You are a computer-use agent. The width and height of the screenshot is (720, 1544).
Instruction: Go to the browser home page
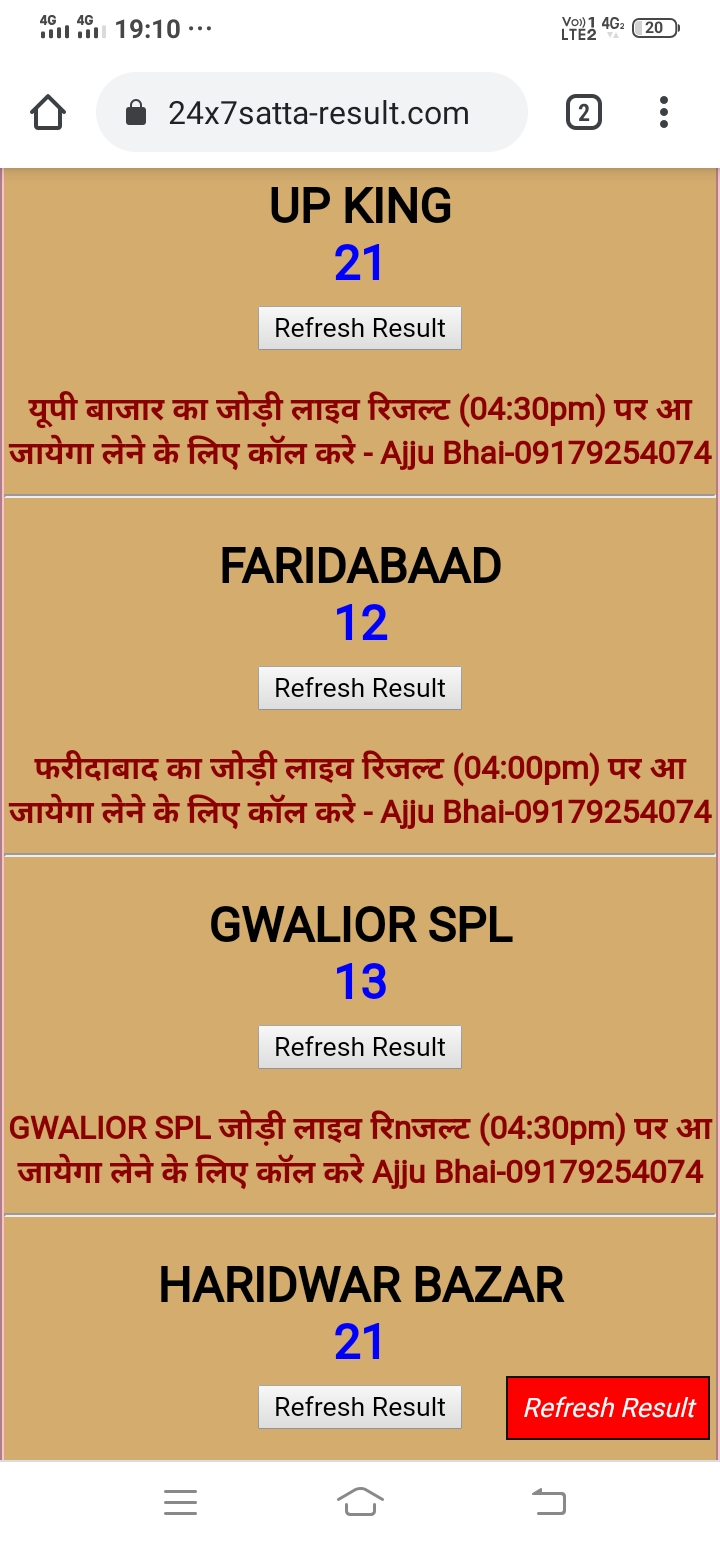click(x=48, y=113)
